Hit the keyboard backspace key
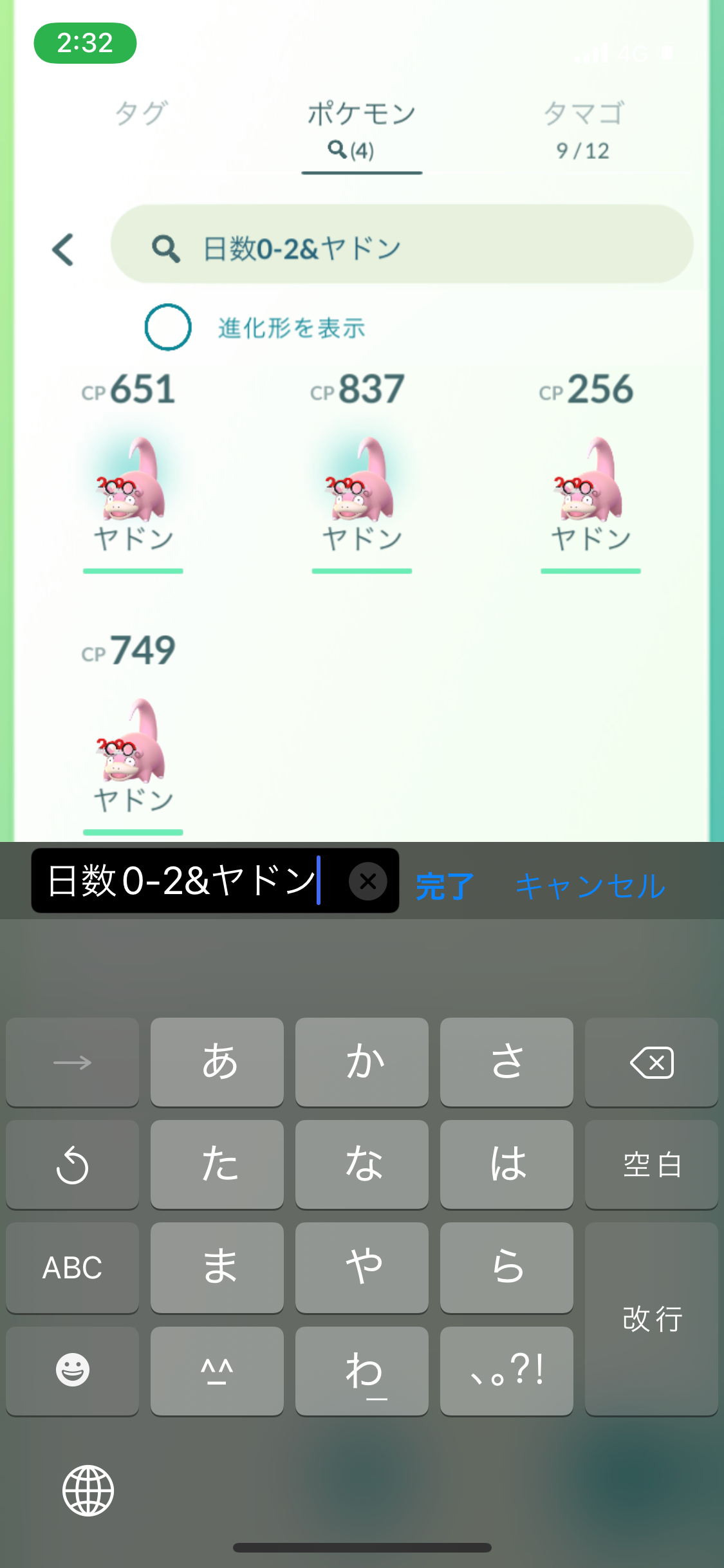The height and width of the screenshot is (1568, 724). 651,1063
